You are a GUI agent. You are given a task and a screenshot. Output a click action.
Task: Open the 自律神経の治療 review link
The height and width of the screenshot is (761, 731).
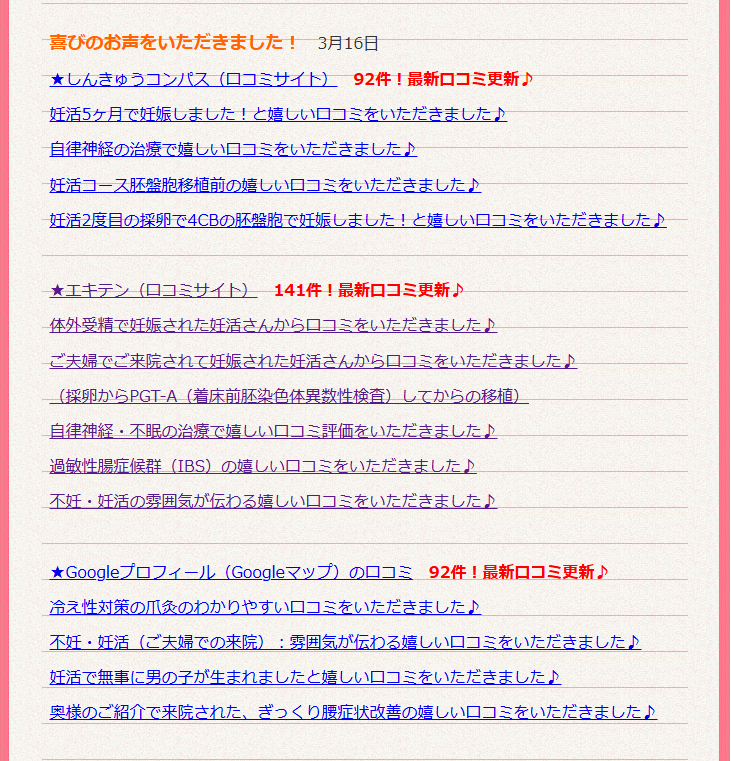point(232,150)
